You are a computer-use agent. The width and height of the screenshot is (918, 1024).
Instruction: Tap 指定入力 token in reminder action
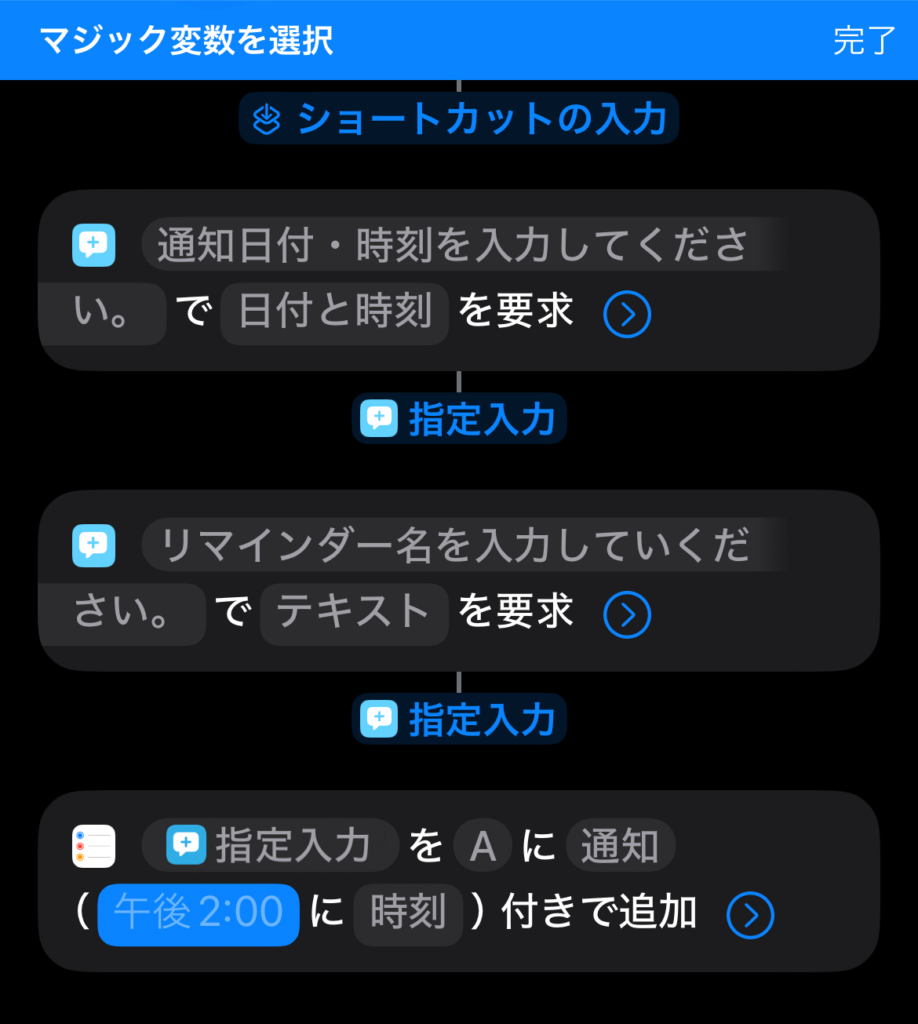(270, 847)
